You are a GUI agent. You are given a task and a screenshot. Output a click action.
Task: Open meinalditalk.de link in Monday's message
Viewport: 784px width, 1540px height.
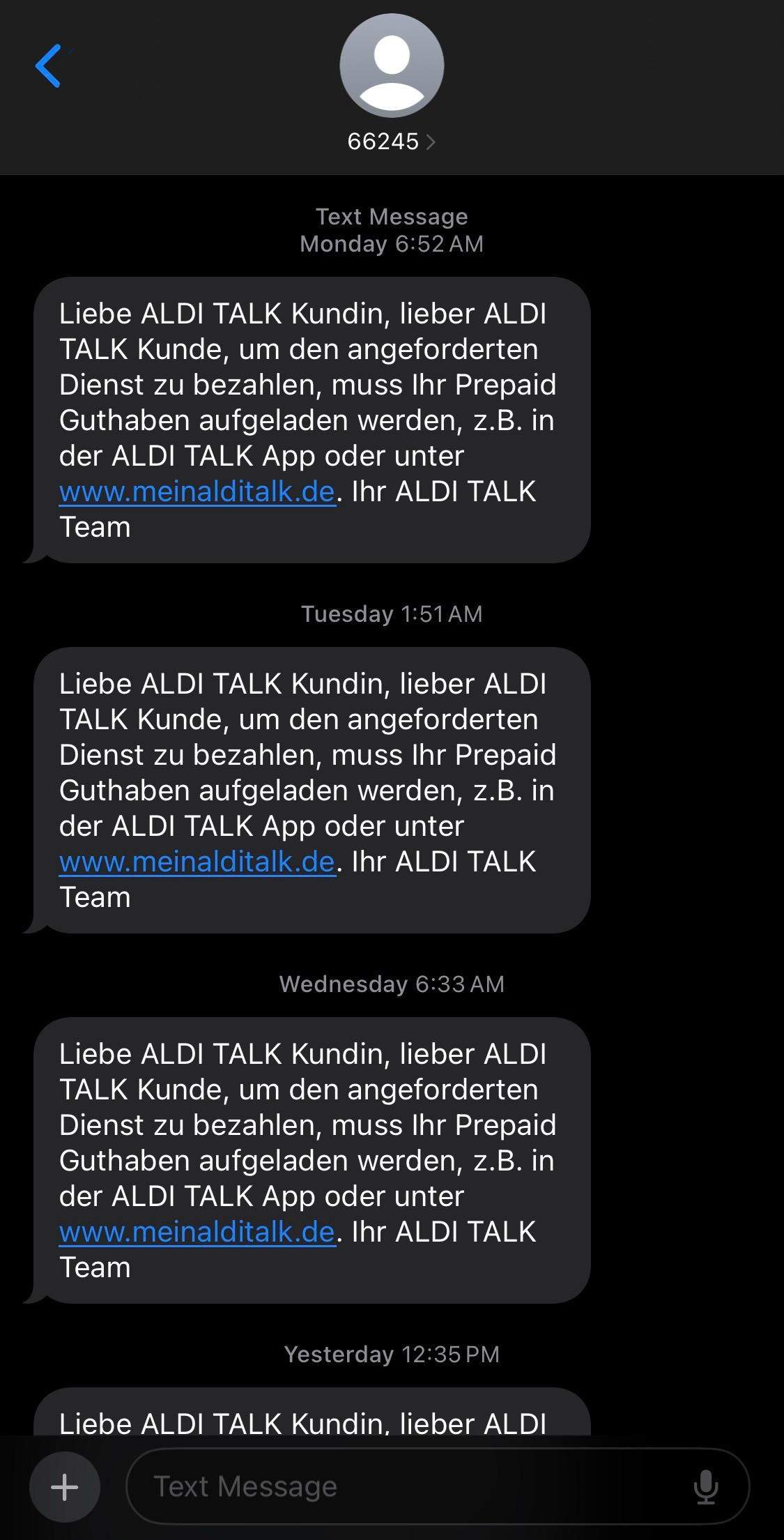(x=197, y=492)
